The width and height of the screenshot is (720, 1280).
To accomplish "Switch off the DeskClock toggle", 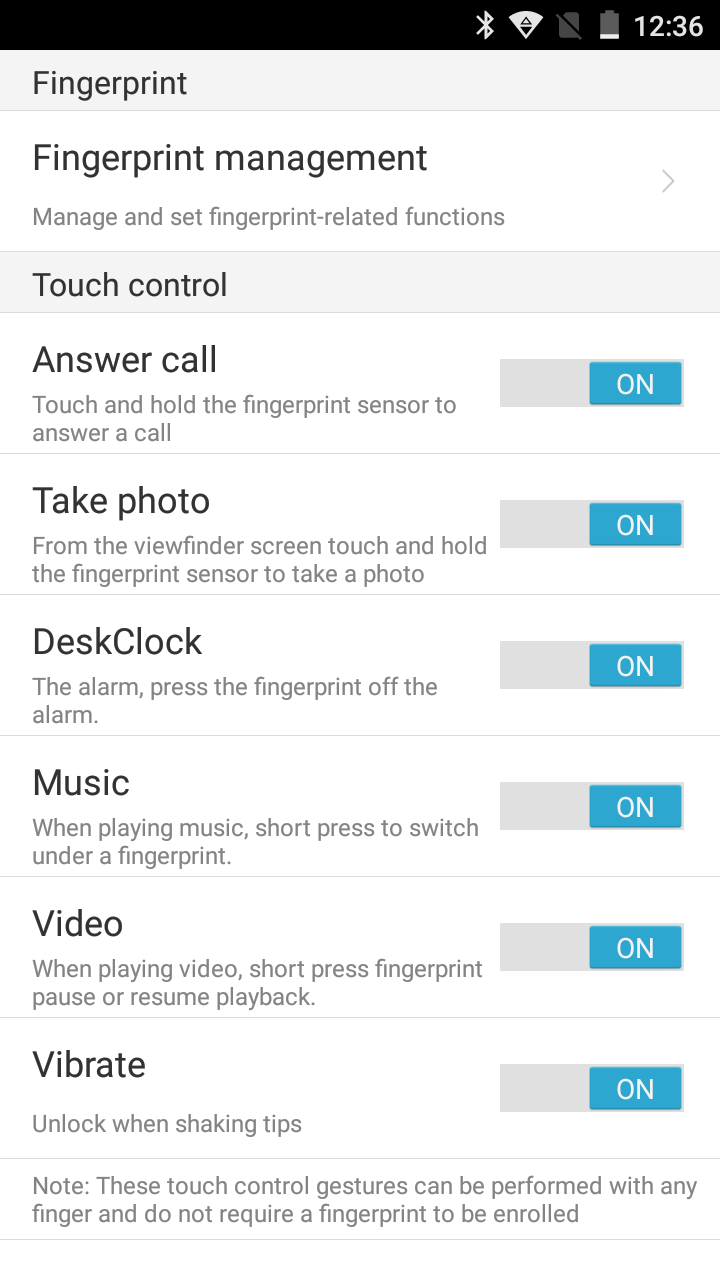I will click(591, 666).
